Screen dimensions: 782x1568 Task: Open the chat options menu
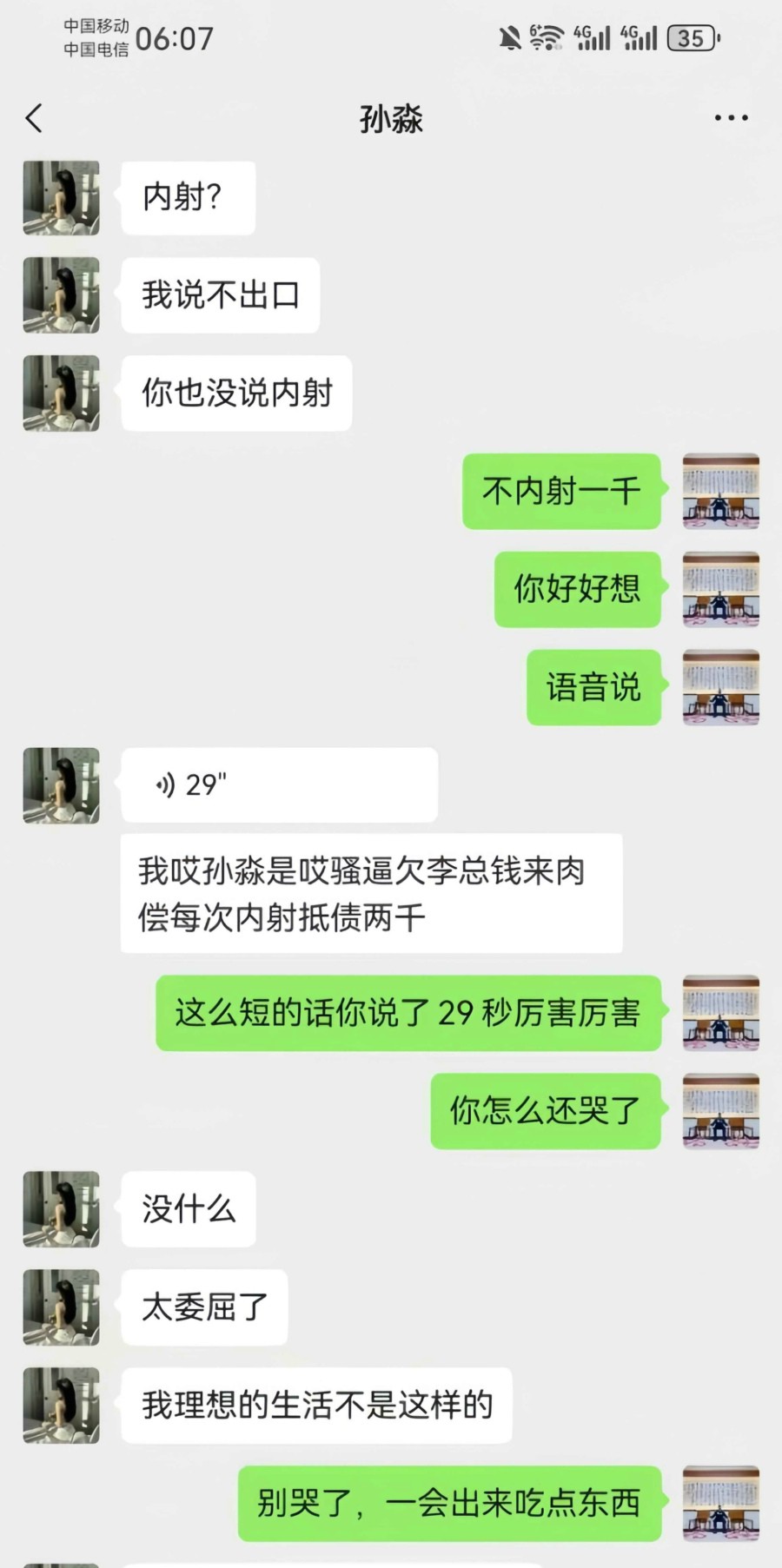click(731, 118)
